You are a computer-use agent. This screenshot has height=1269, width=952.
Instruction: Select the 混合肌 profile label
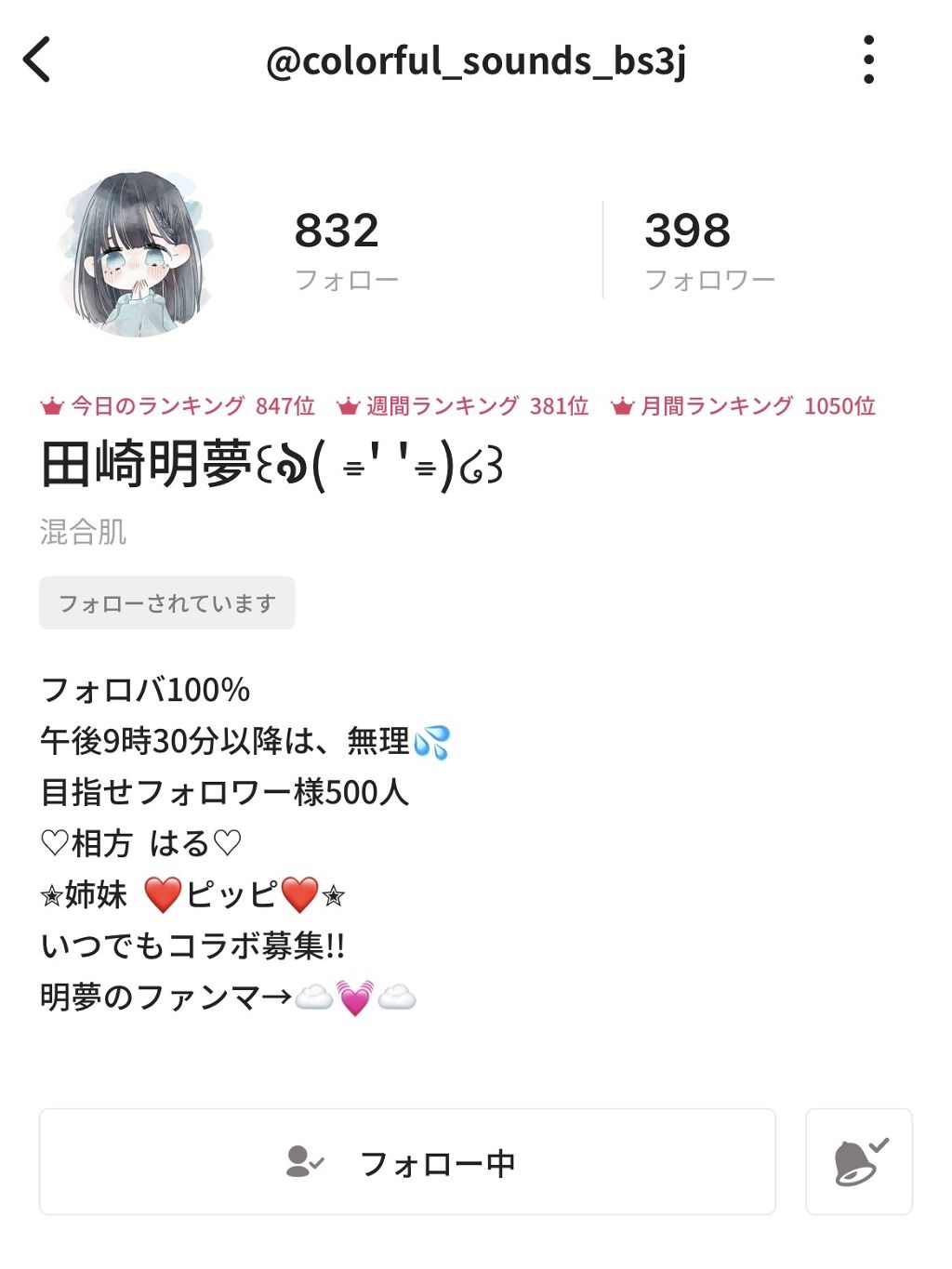[82, 532]
